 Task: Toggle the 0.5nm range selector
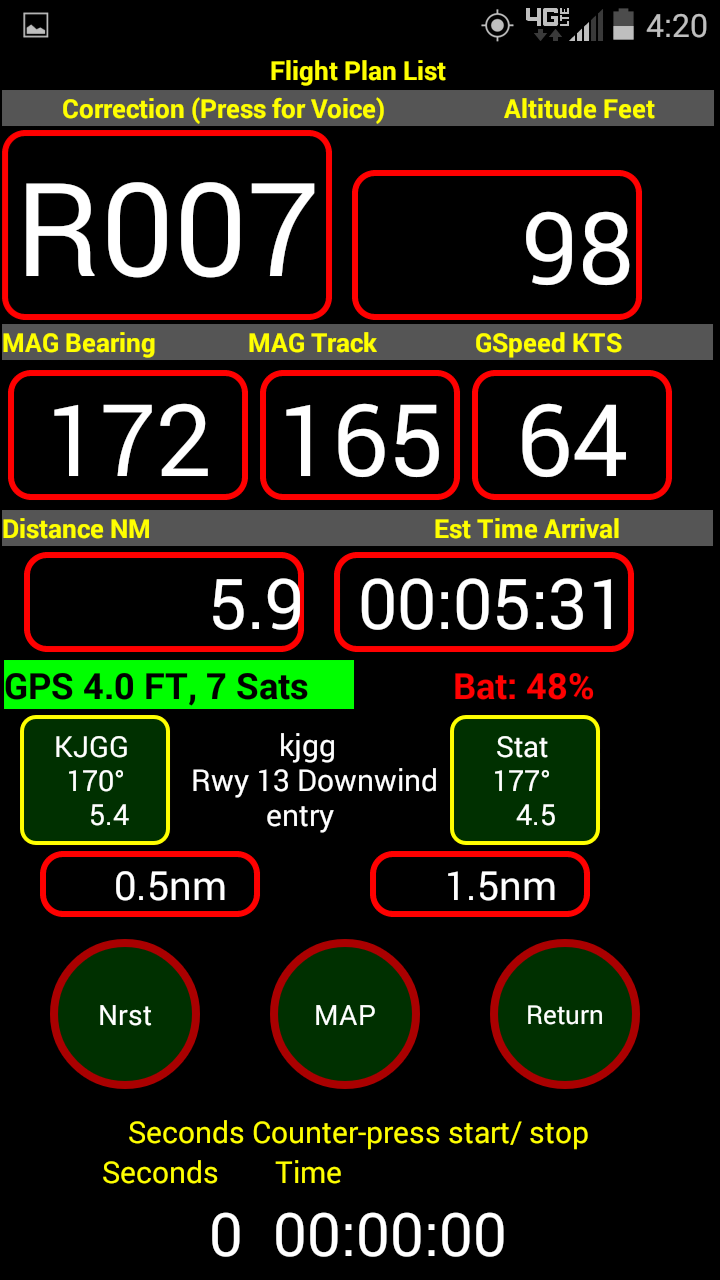(x=149, y=884)
